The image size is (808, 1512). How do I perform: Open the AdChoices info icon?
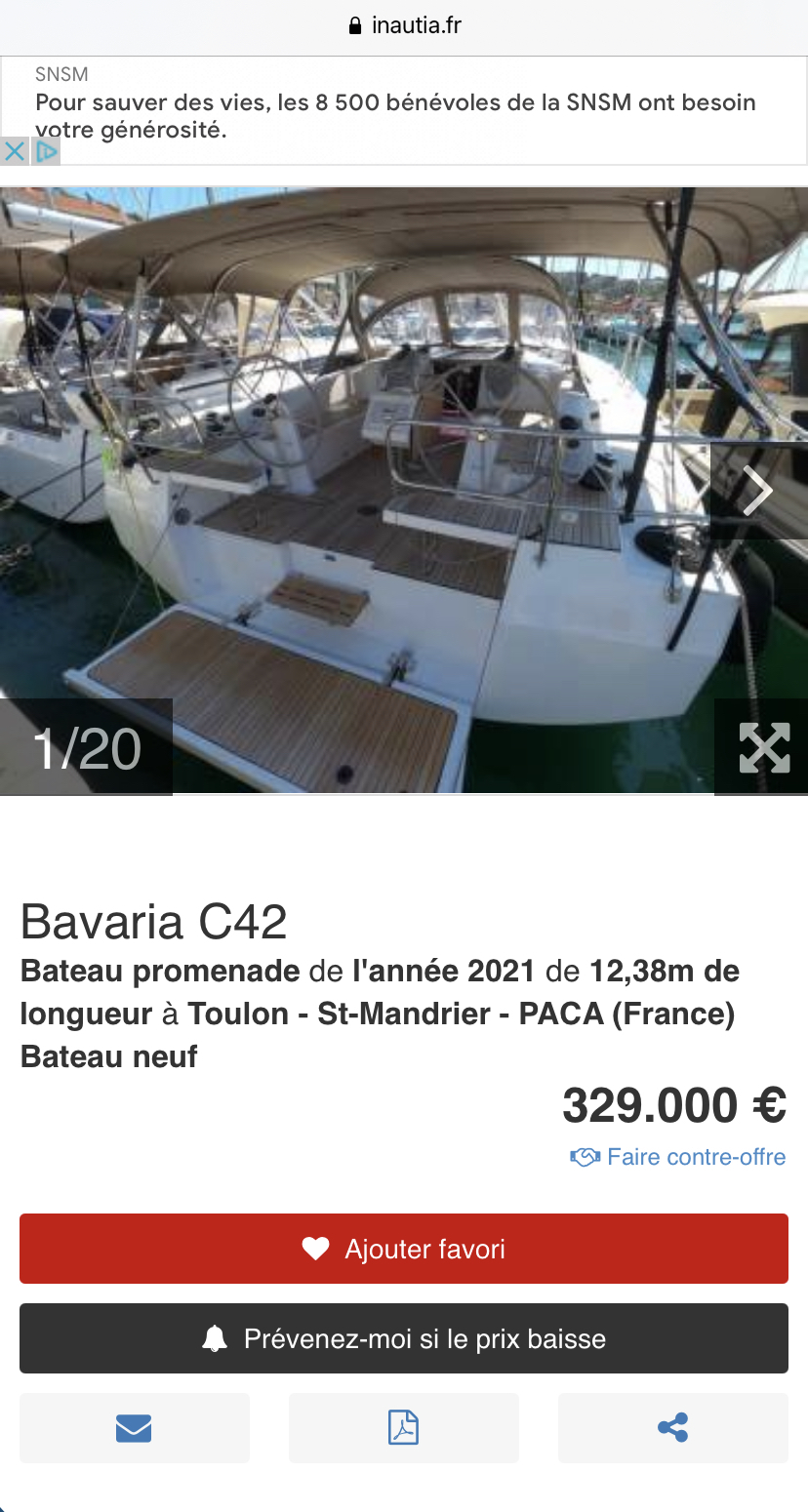[x=46, y=151]
